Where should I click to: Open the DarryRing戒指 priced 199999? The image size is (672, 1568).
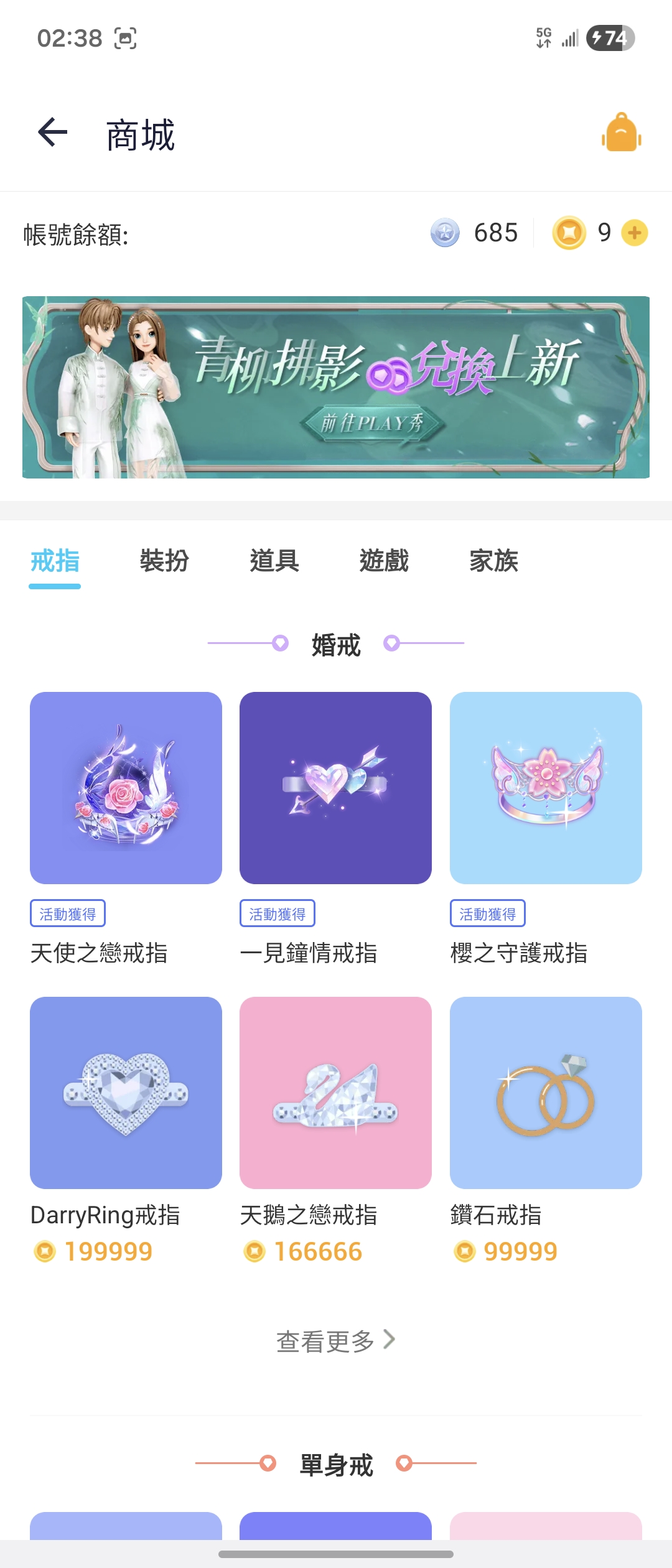[126, 1093]
